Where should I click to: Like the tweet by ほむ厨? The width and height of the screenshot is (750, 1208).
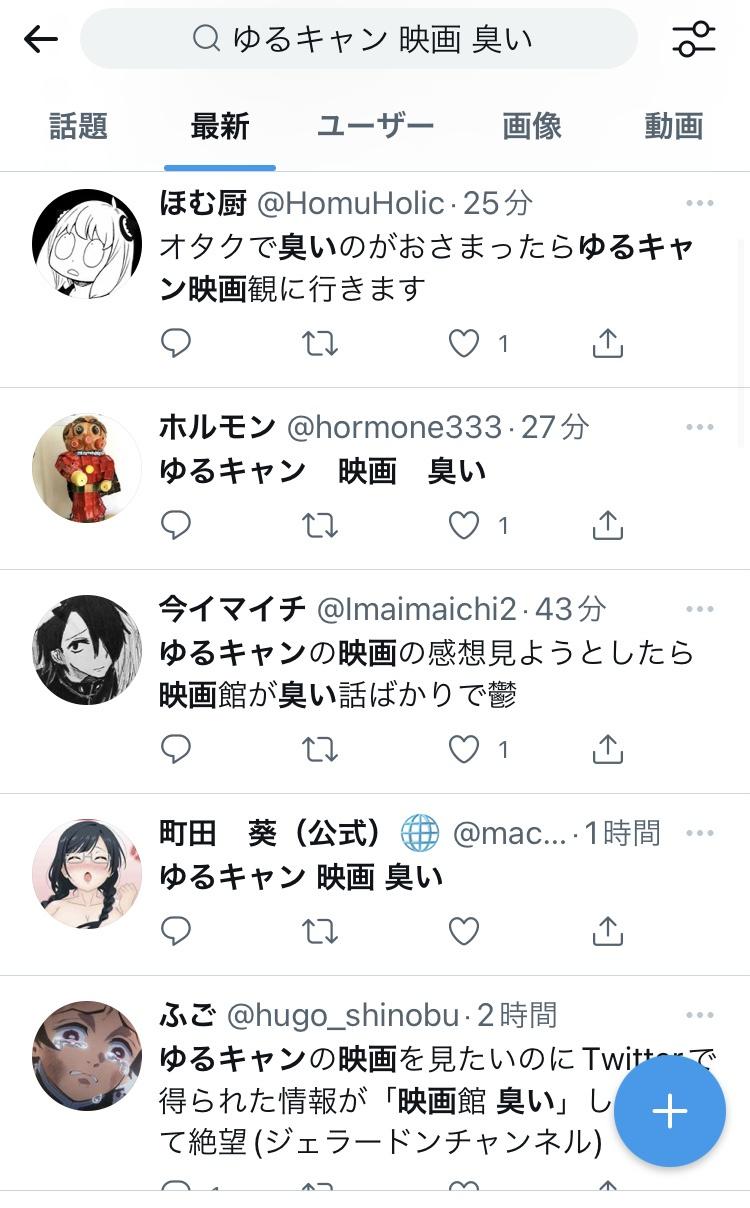[464, 344]
